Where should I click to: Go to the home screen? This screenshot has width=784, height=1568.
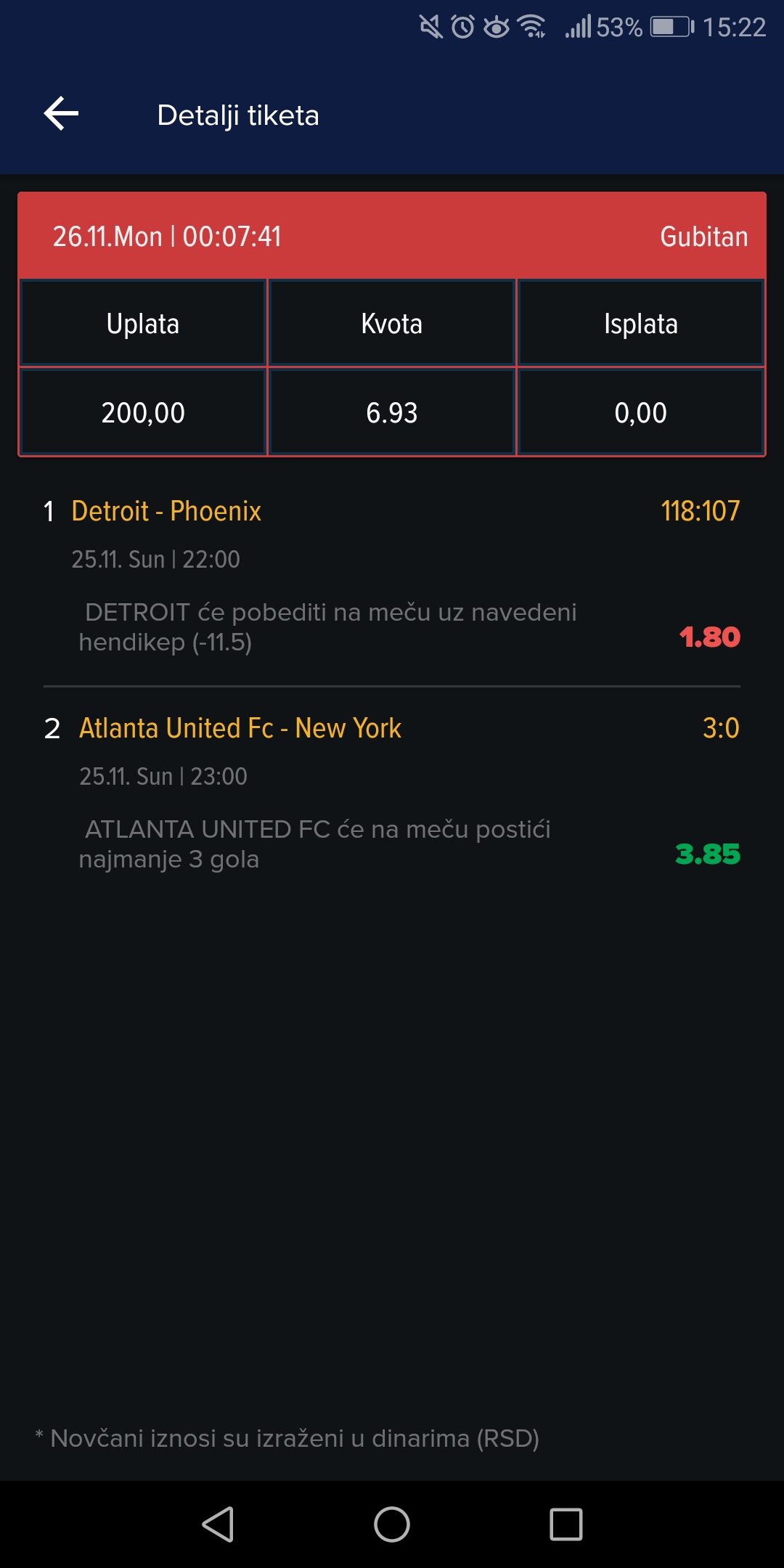(x=392, y=1524)
